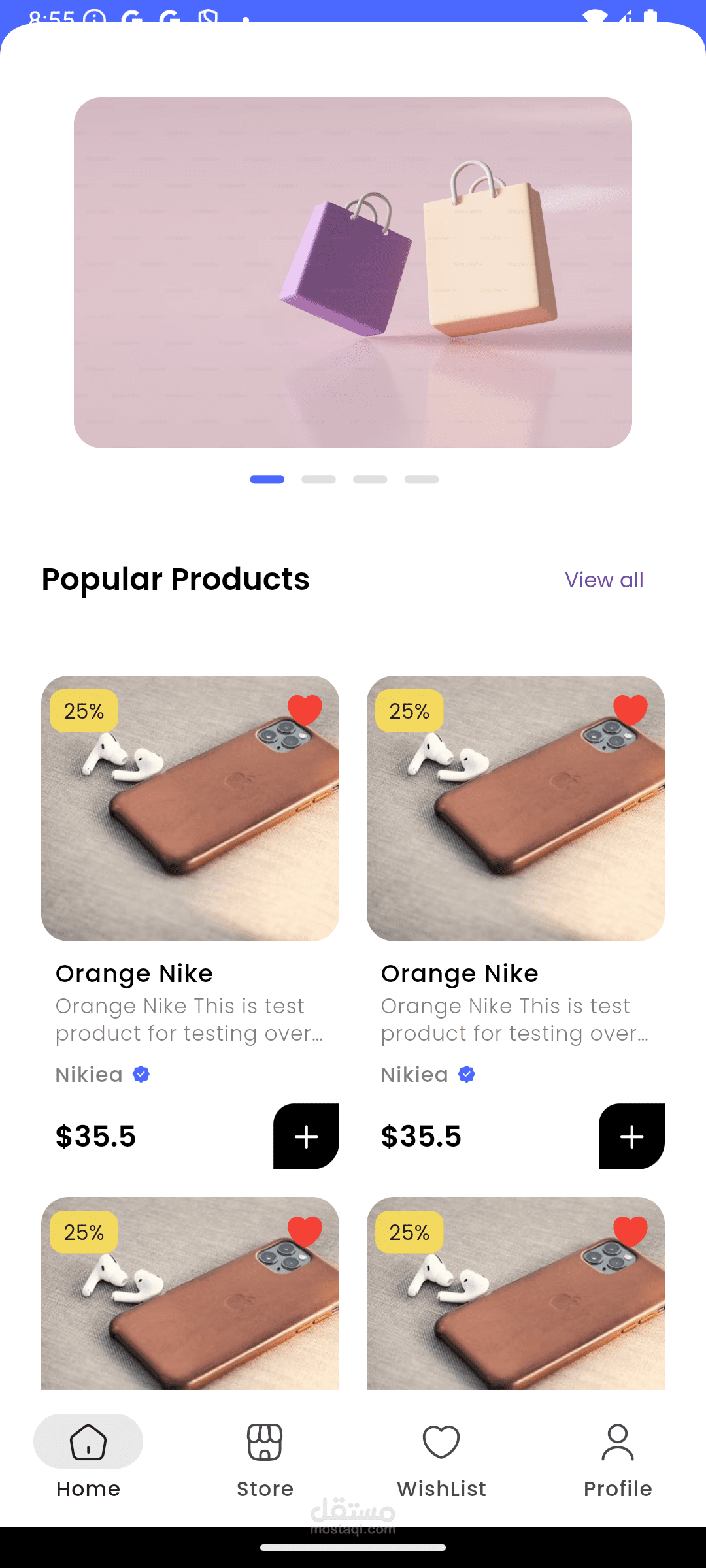
Task: Tap the heart on the second Orange Nike card
Action: click(x=630, y=710)
